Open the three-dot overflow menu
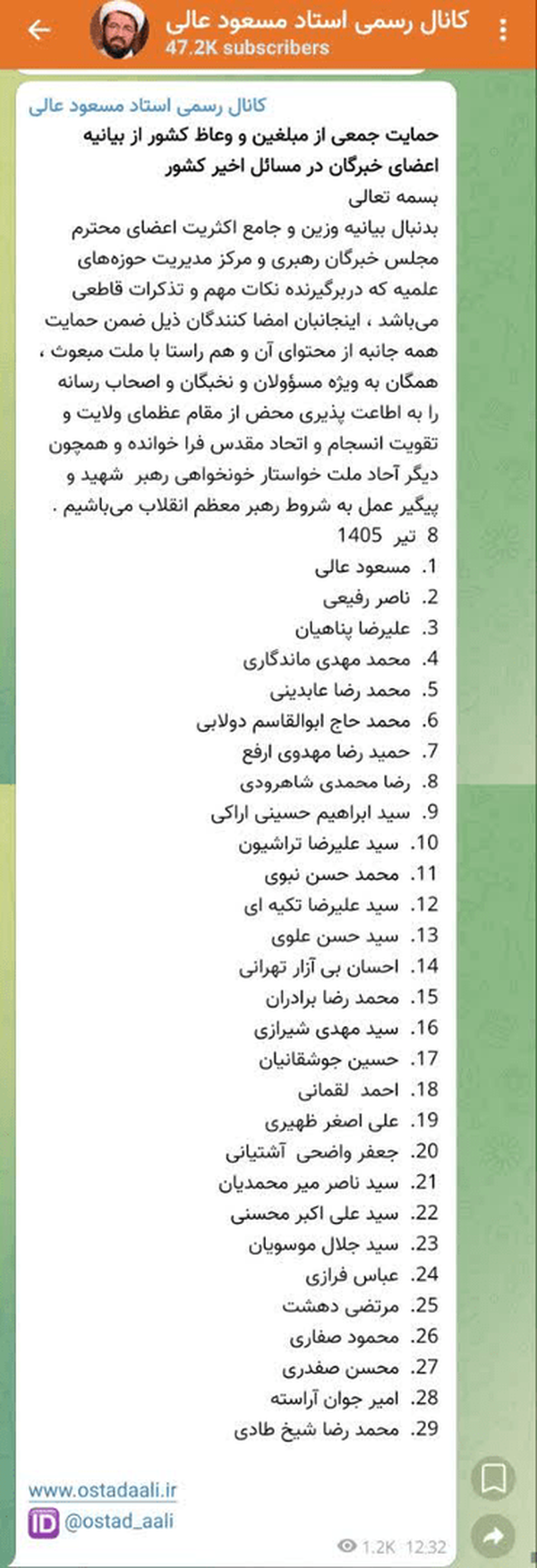 tap(504, 30)
